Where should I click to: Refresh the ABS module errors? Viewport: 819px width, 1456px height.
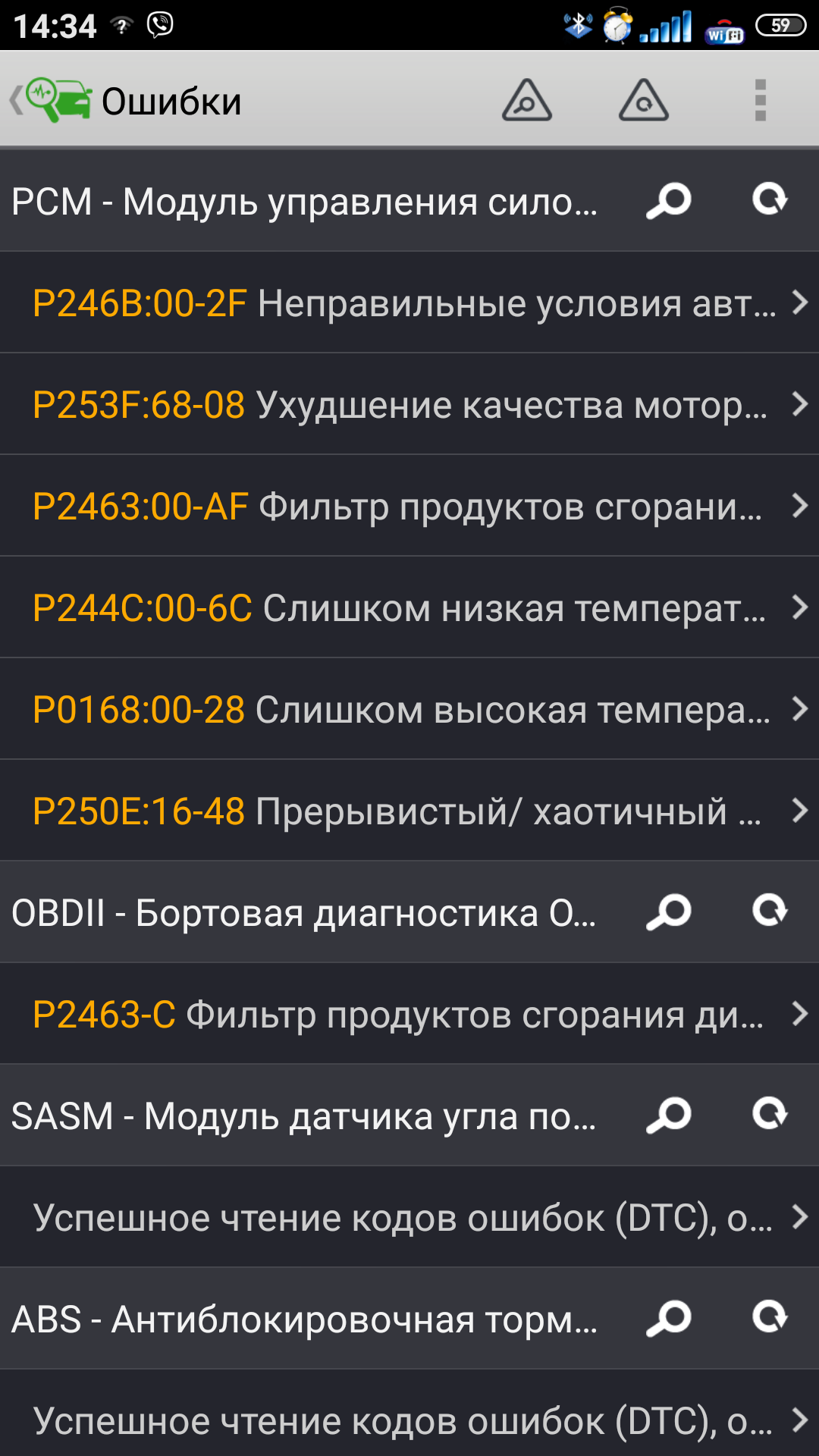pyautogui.click(x=770, y=1317)
